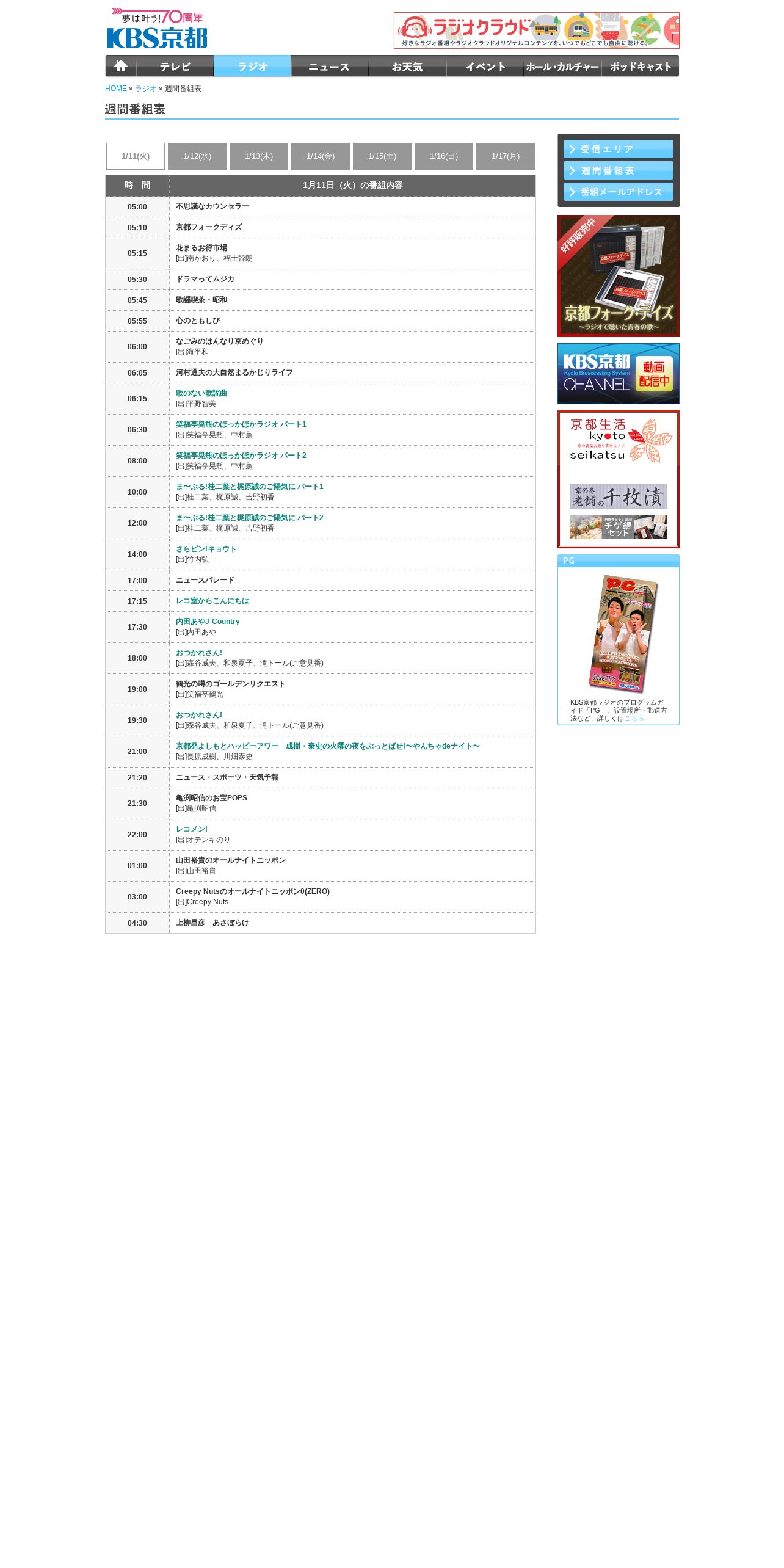Go to the お天気 page
The height and width of the screenshot is (1568, 784).
407,66
